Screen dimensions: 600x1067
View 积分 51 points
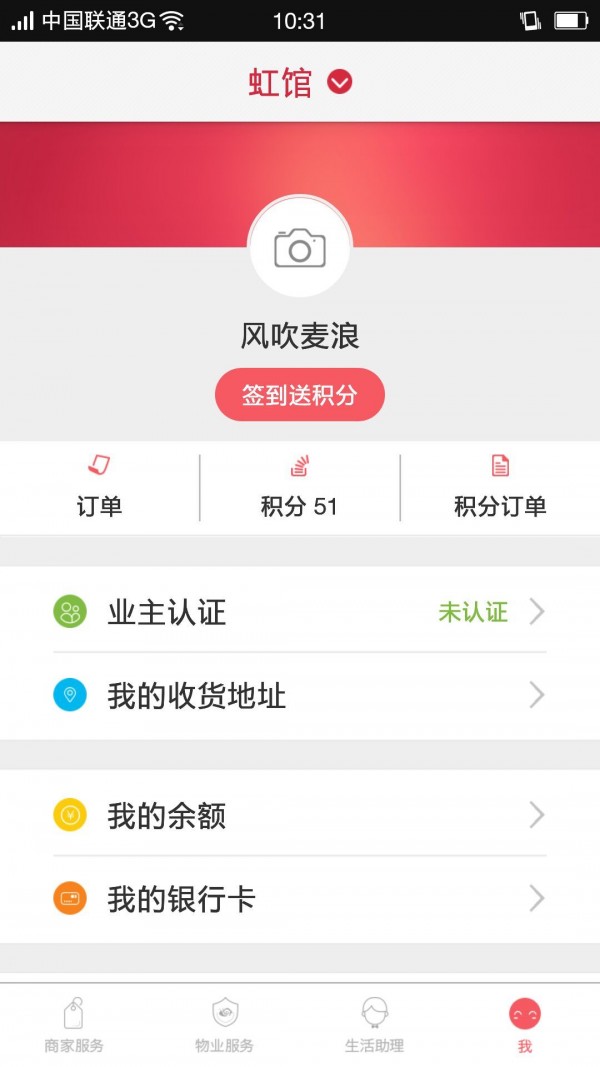(x=300, y=488)
